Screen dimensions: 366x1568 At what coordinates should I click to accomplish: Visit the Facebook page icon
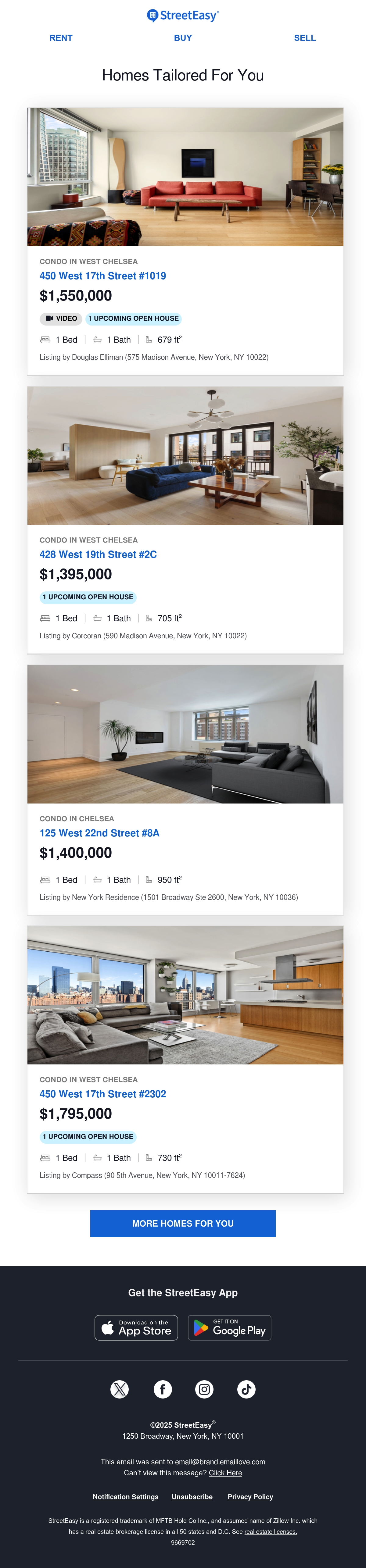(x=163, y=1389)
